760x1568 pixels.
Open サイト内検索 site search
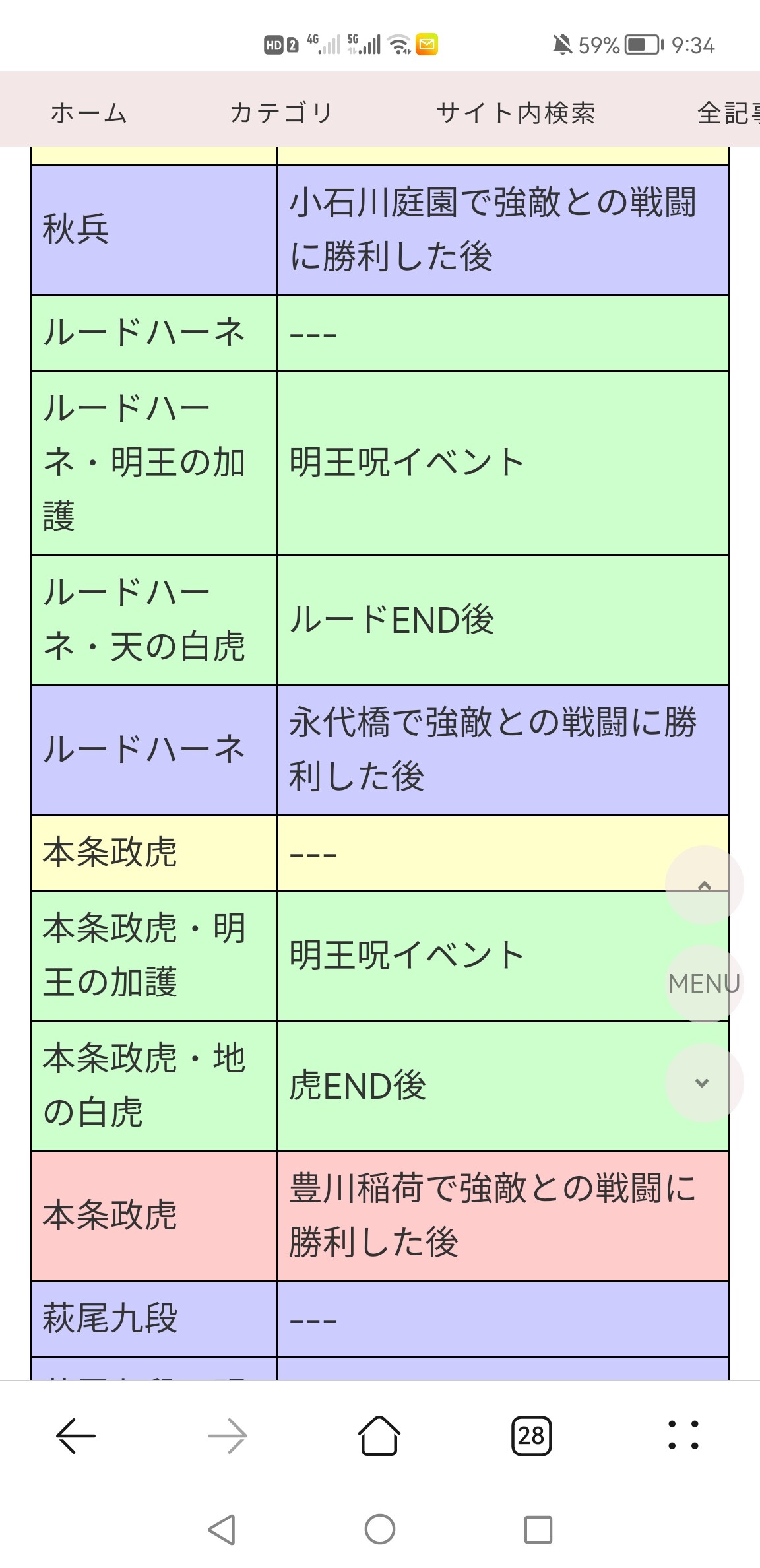[x=515, y=113]
